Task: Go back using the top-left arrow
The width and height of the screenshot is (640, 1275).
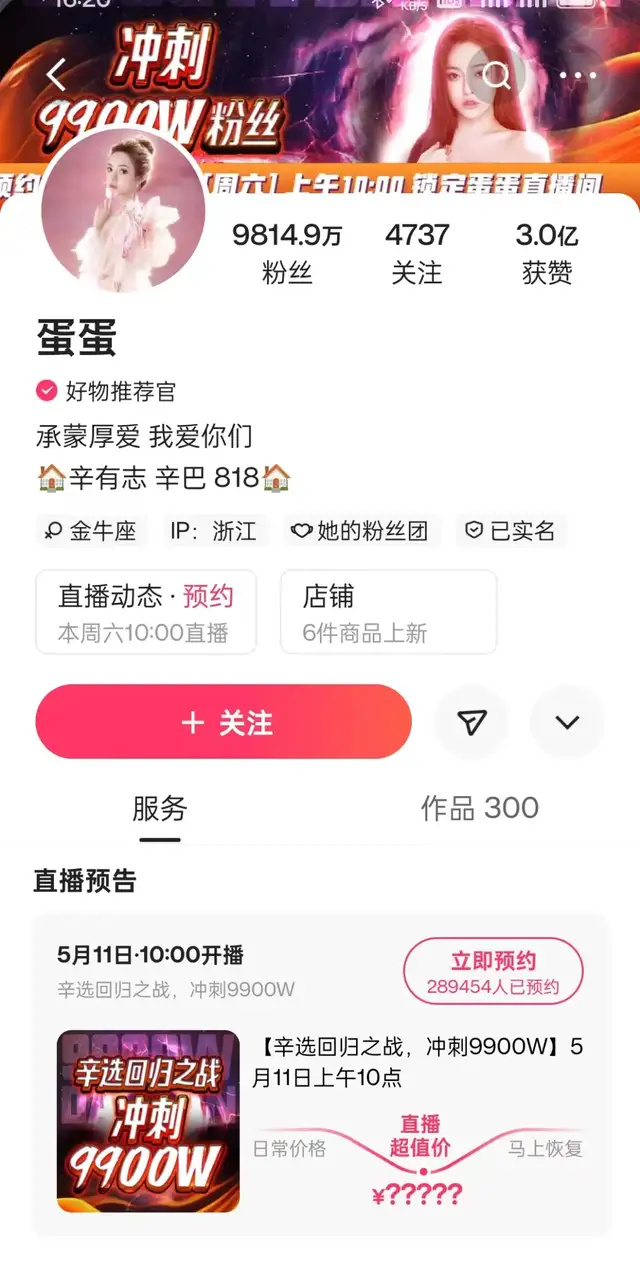Action: click(x=56, y=74)
